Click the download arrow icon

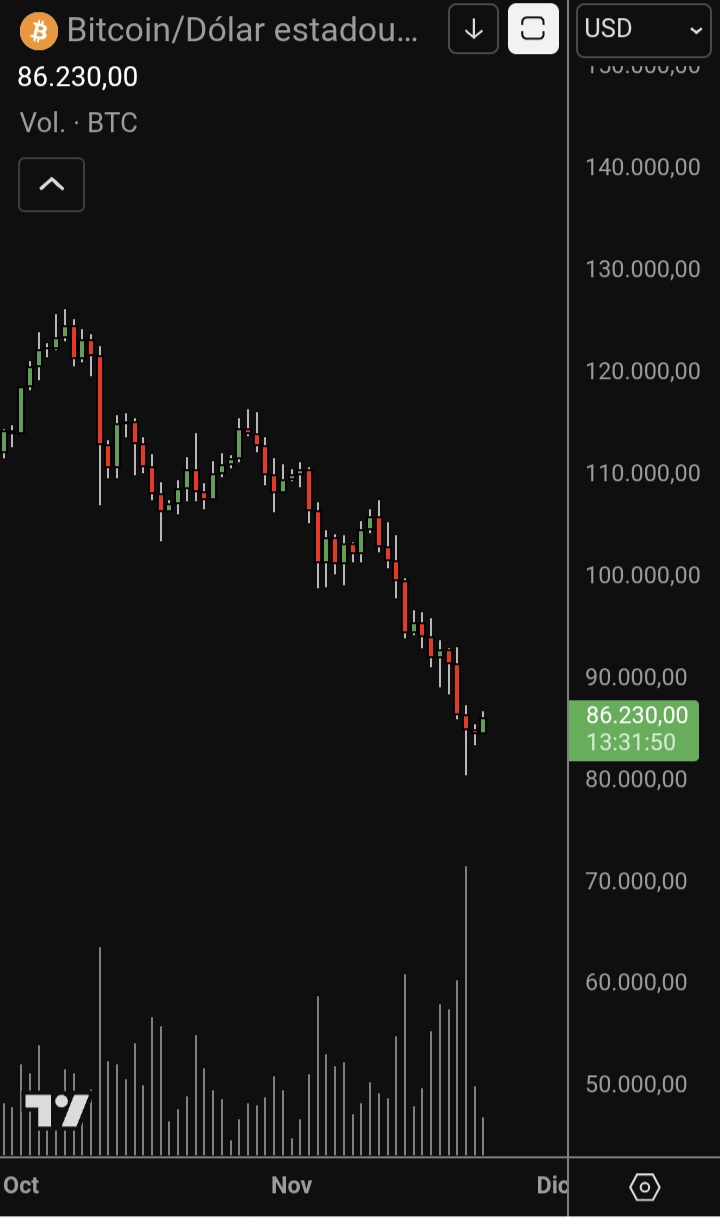pos(472,29)
